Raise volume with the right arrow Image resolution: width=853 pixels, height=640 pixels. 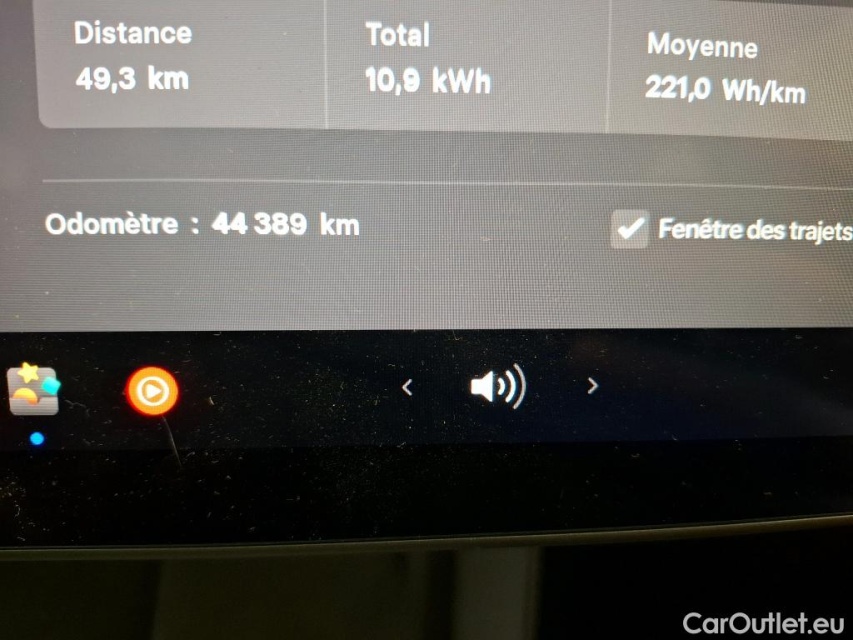pos(592,385)
